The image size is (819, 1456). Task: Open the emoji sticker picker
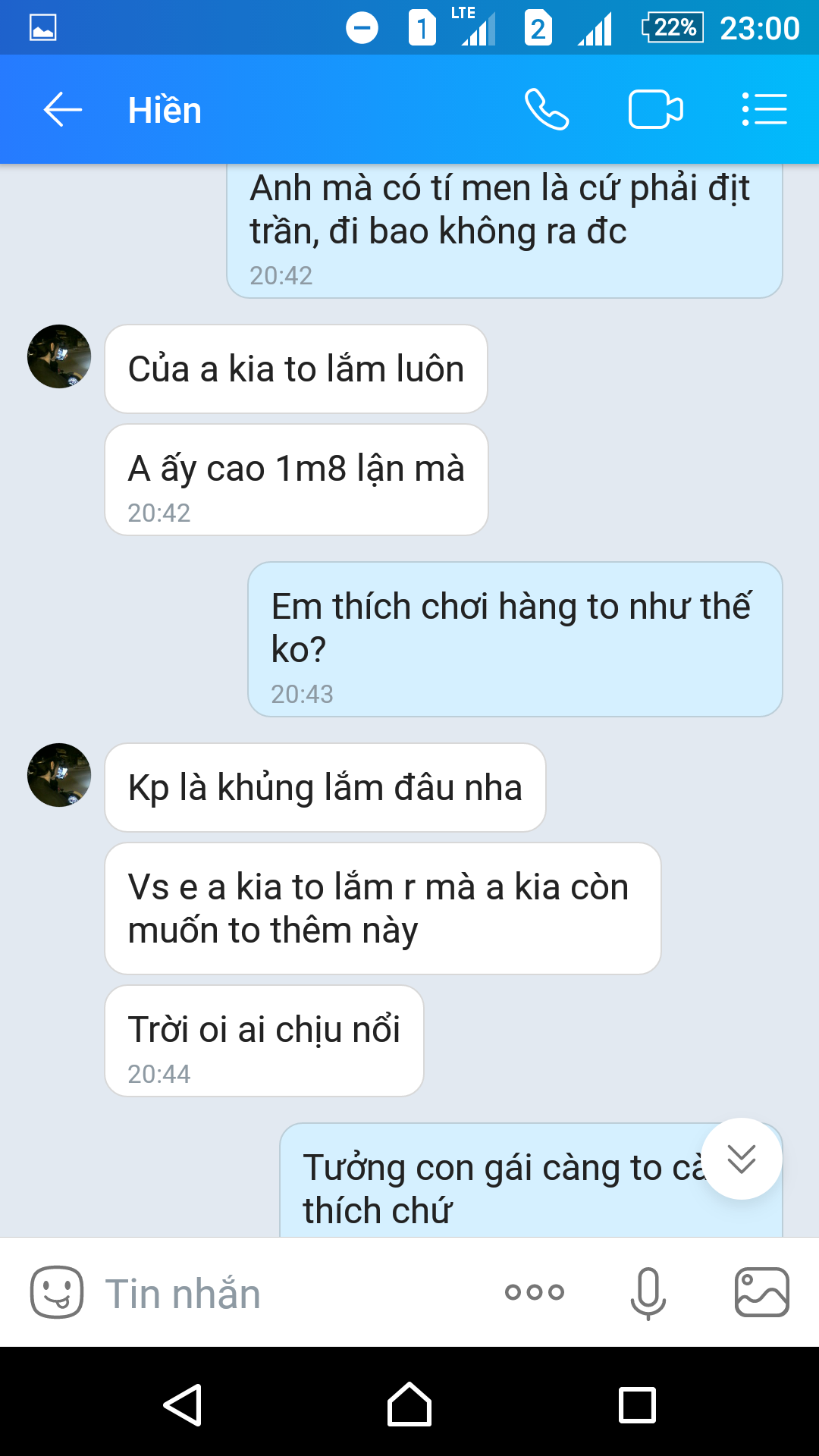point(57,1292)
